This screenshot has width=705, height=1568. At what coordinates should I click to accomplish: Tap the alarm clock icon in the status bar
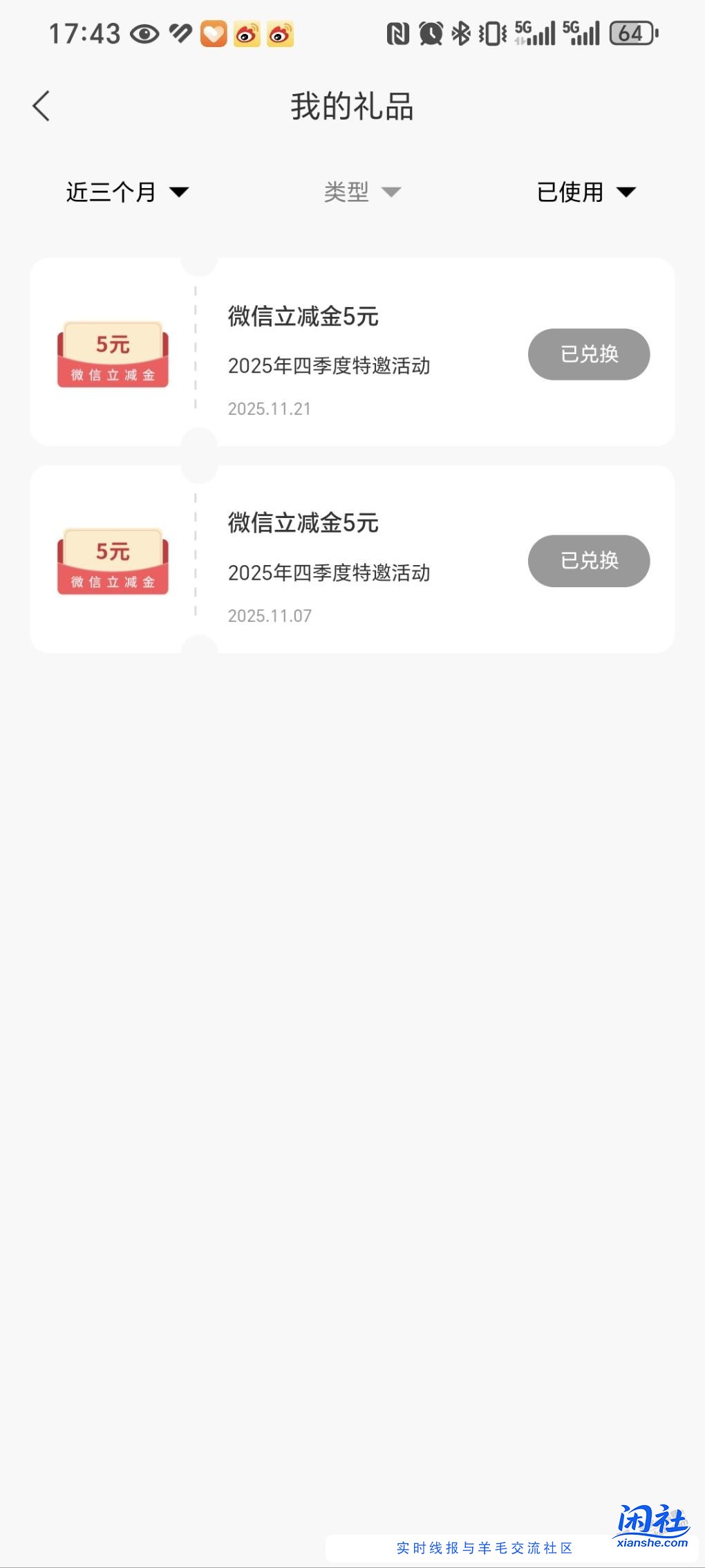[430, 32]
